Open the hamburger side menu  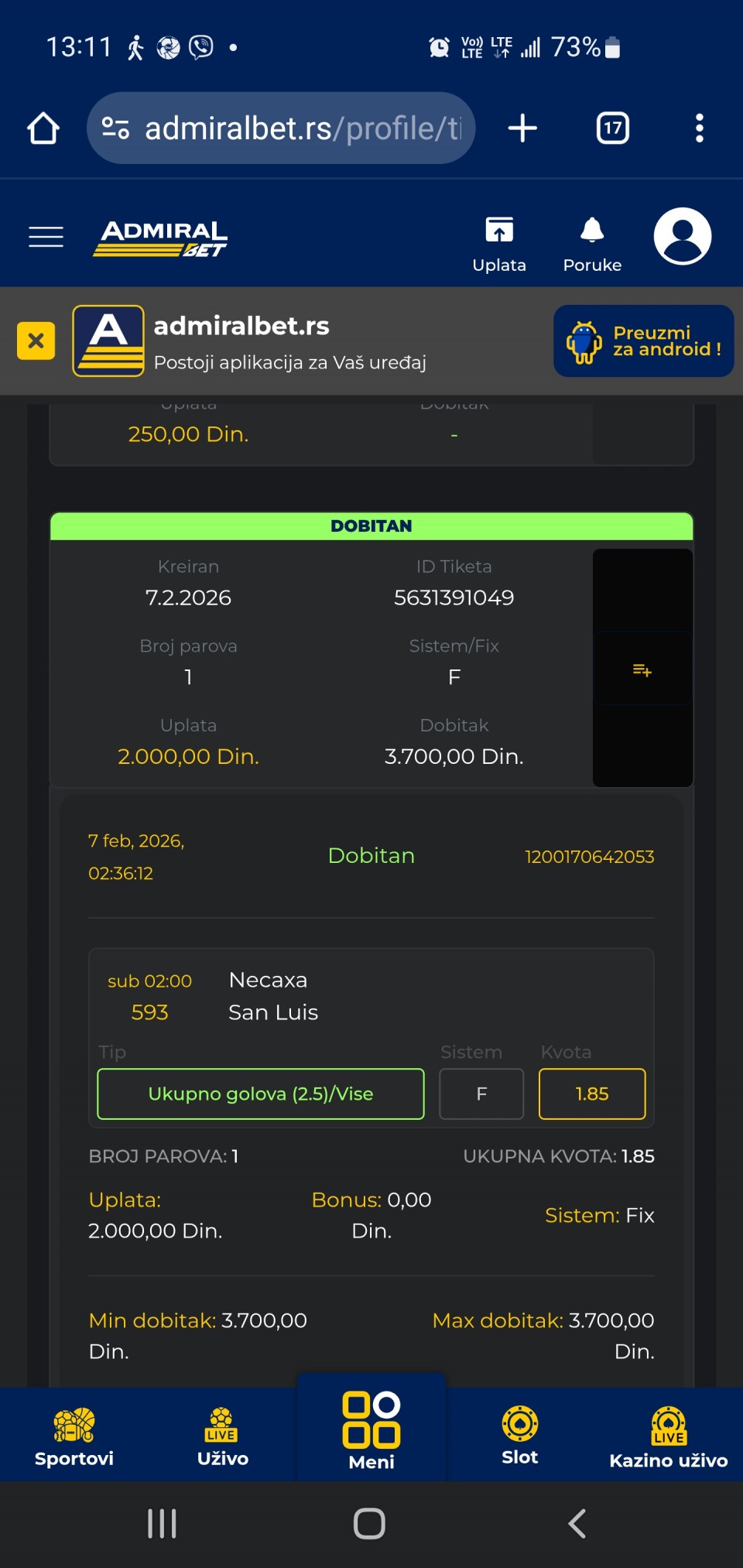point(46,237)
